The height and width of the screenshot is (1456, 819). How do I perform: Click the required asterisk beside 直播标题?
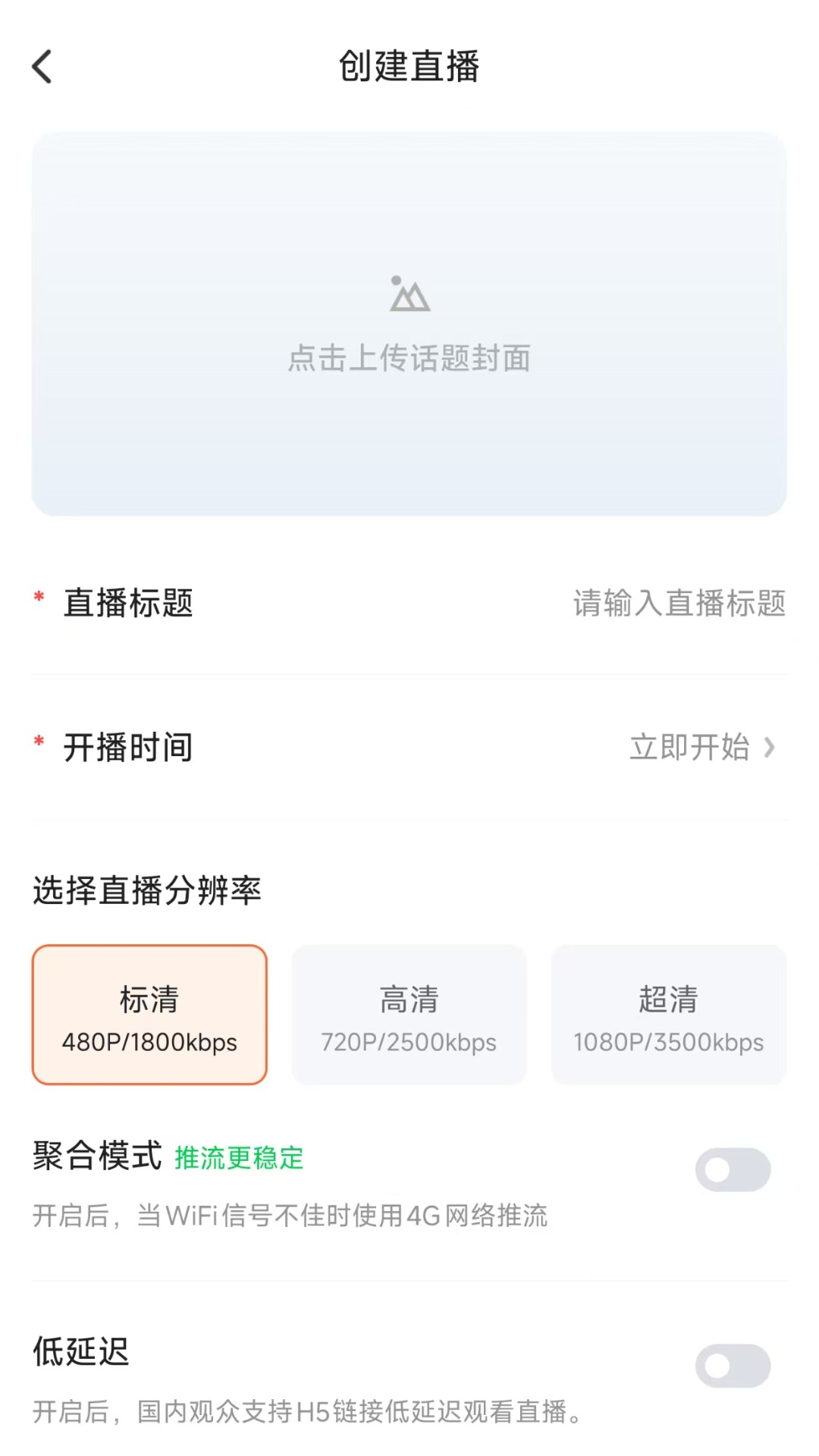(36, 599)
